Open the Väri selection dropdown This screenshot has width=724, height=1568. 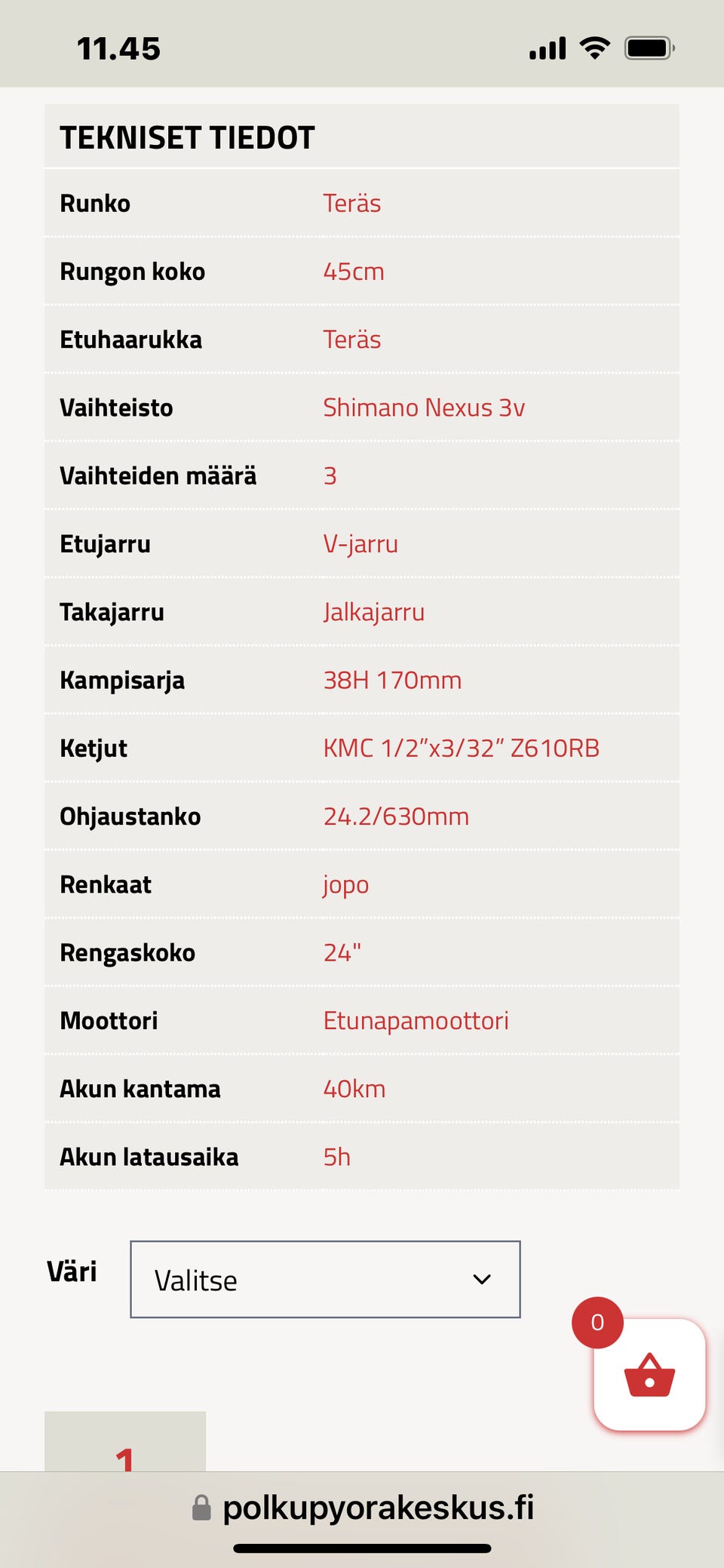(325, 1279)
